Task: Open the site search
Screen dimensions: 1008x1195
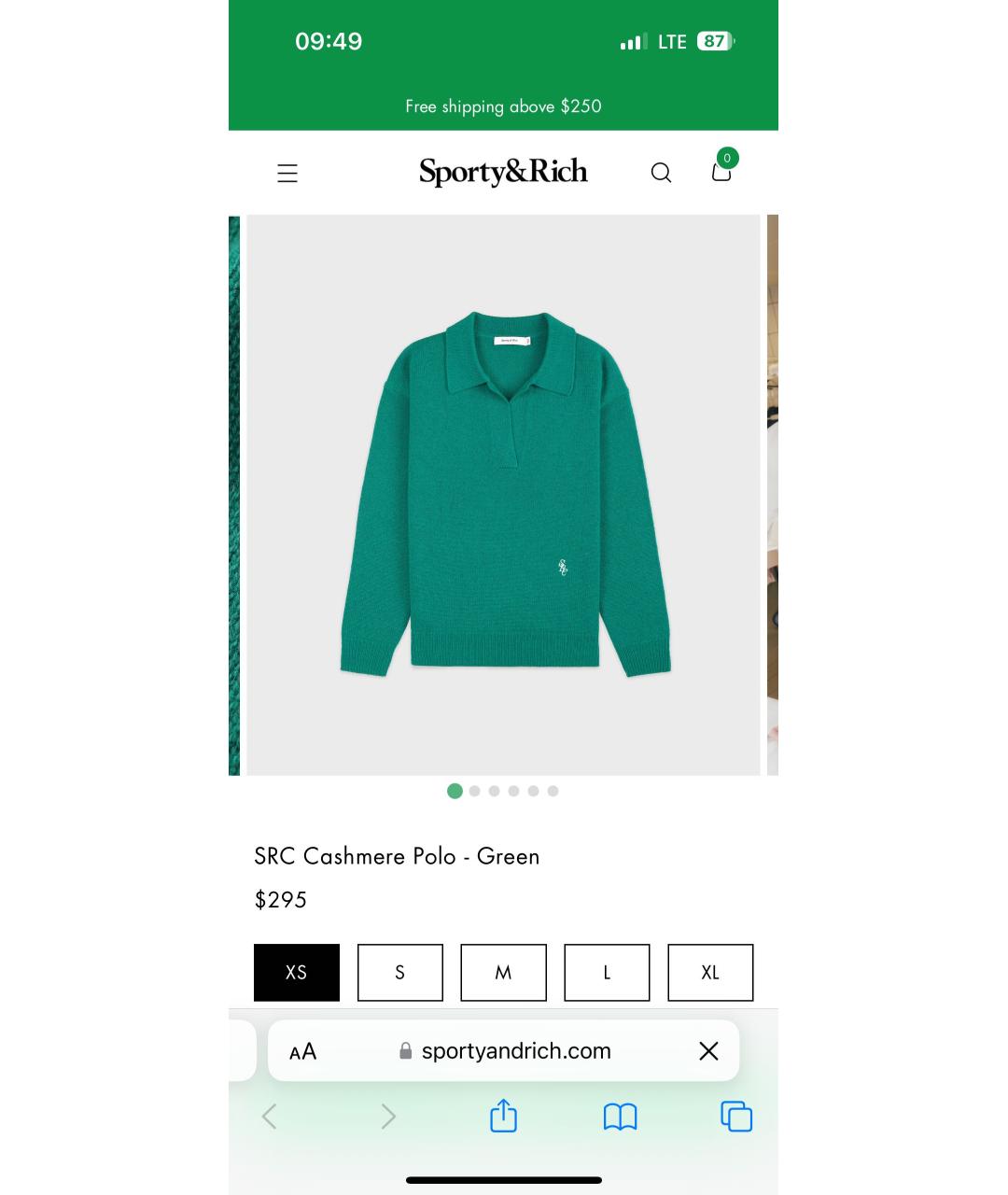Action: pos(661,173)
